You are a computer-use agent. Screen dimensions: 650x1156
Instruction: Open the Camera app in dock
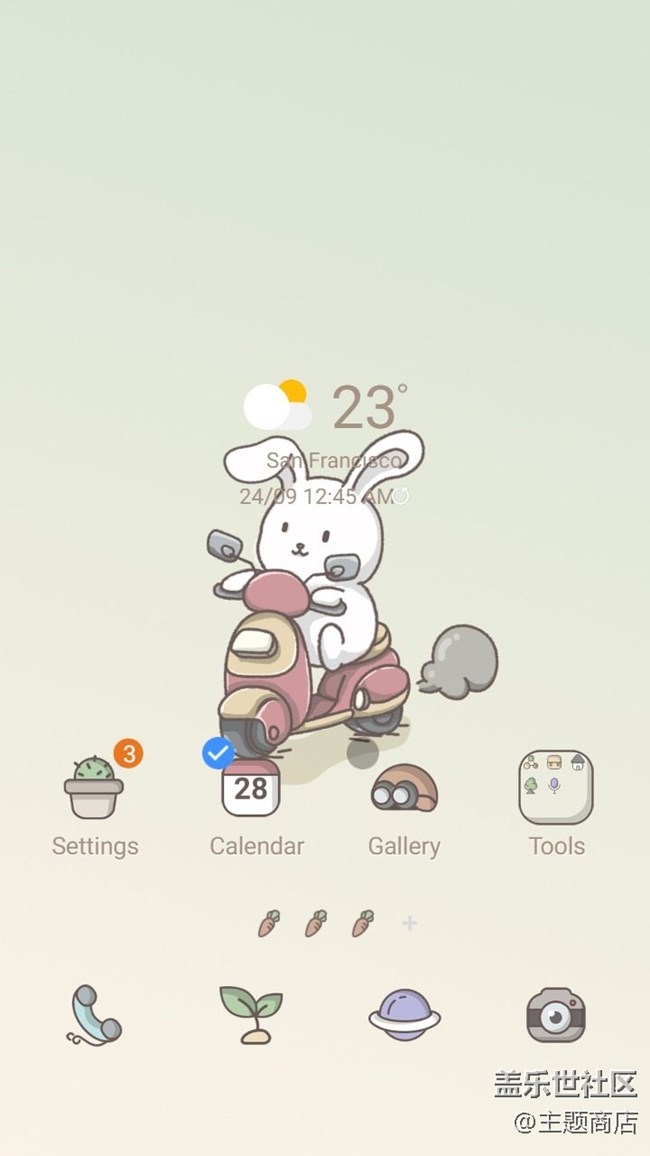coord(556,1015)
